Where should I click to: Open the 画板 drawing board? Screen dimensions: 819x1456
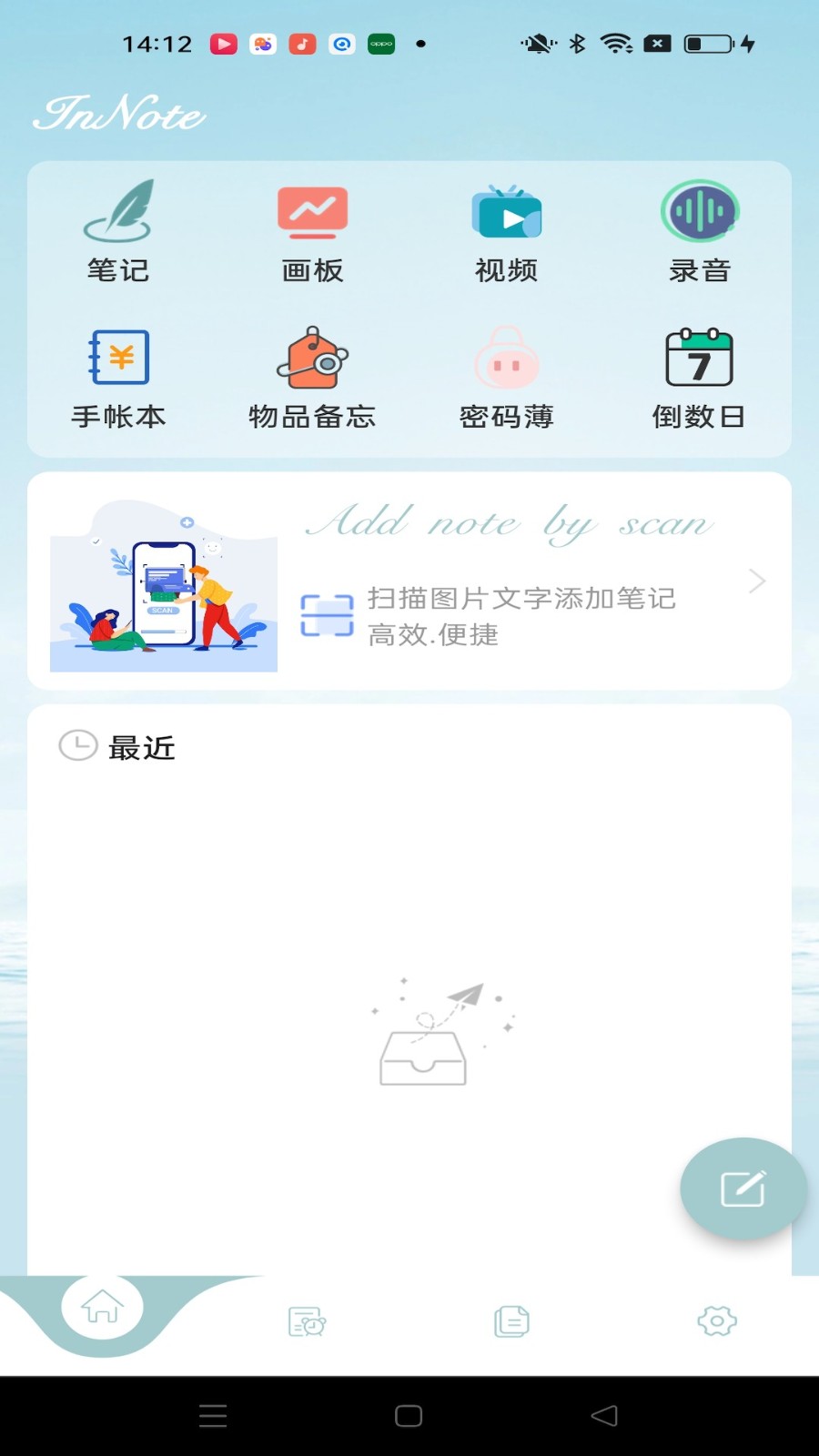[x=312, y=232]
